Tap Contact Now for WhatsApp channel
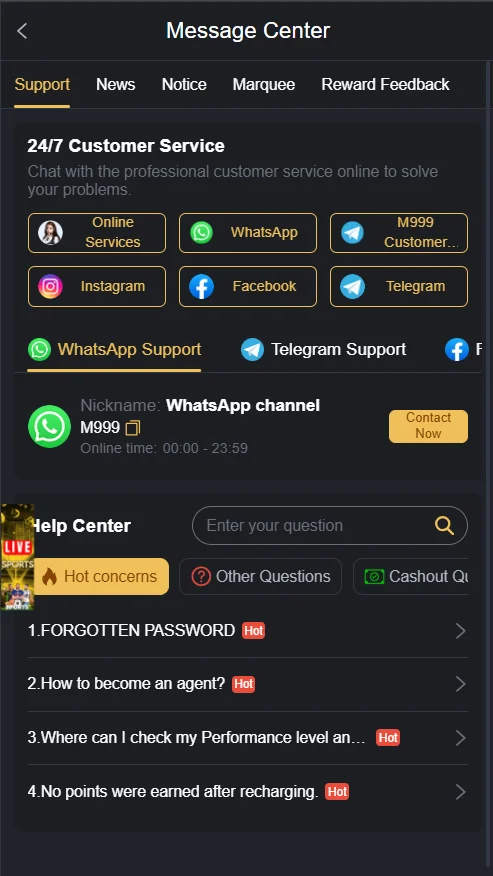Screen dimensions: 493x876 tap(428, 426)
